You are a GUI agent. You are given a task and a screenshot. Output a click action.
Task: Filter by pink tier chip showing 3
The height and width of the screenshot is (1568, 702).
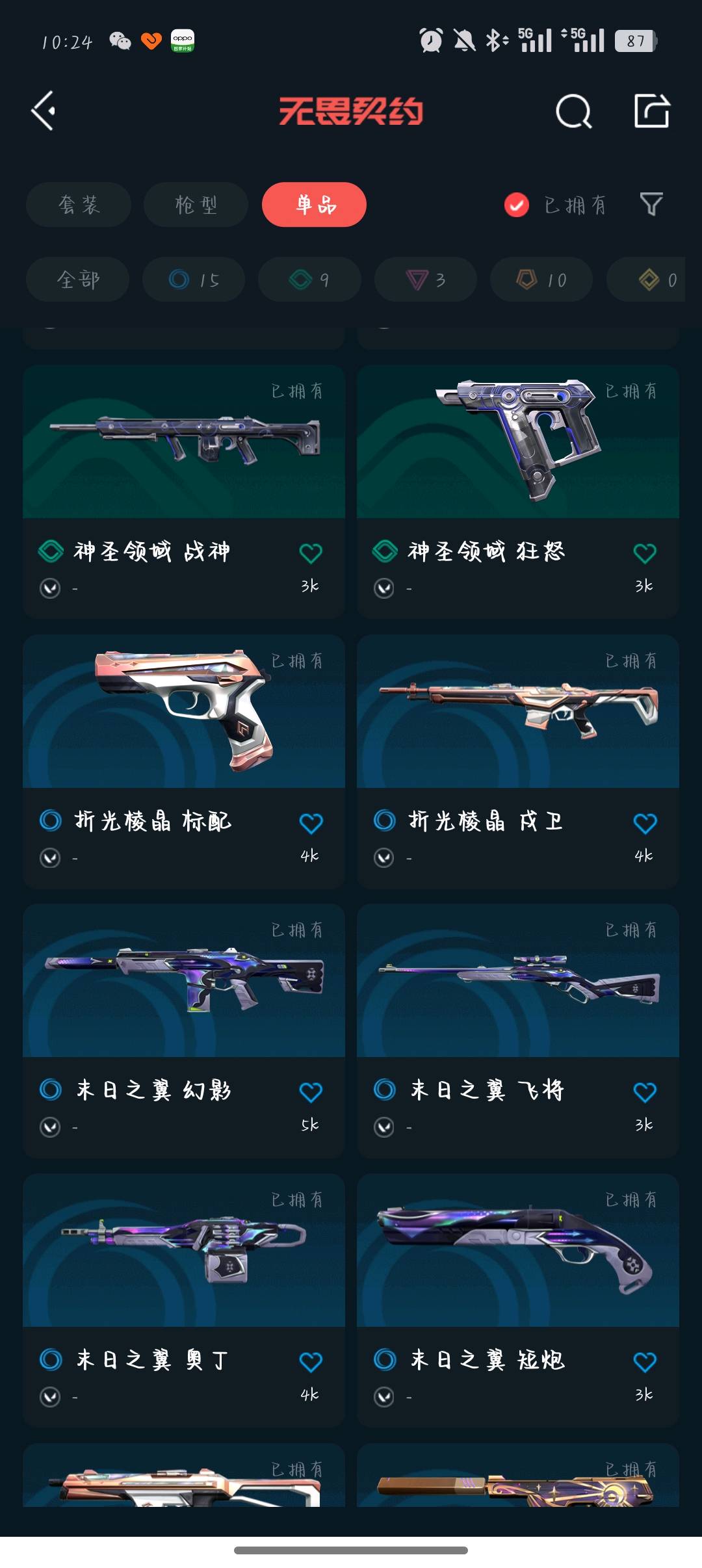coord(426,280)
